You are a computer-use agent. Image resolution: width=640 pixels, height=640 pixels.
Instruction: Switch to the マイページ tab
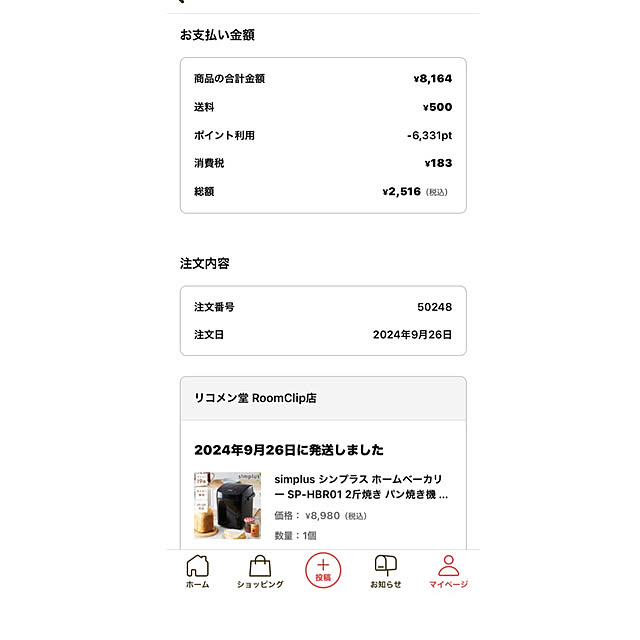tap(448, 571)
